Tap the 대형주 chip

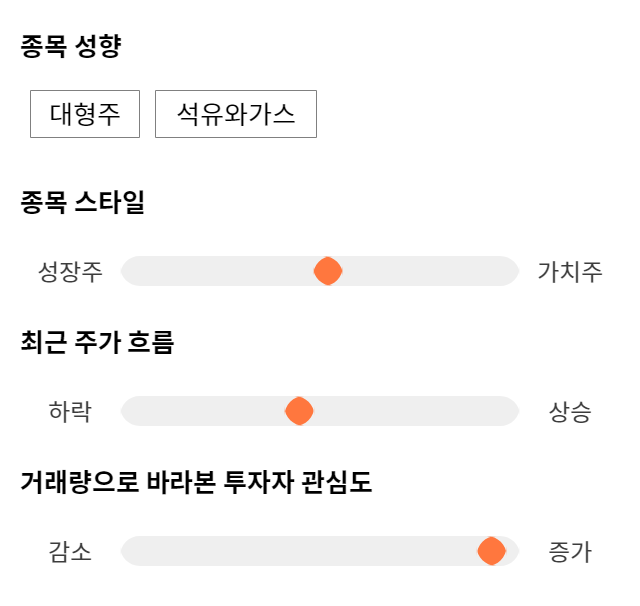pos(85,114)
